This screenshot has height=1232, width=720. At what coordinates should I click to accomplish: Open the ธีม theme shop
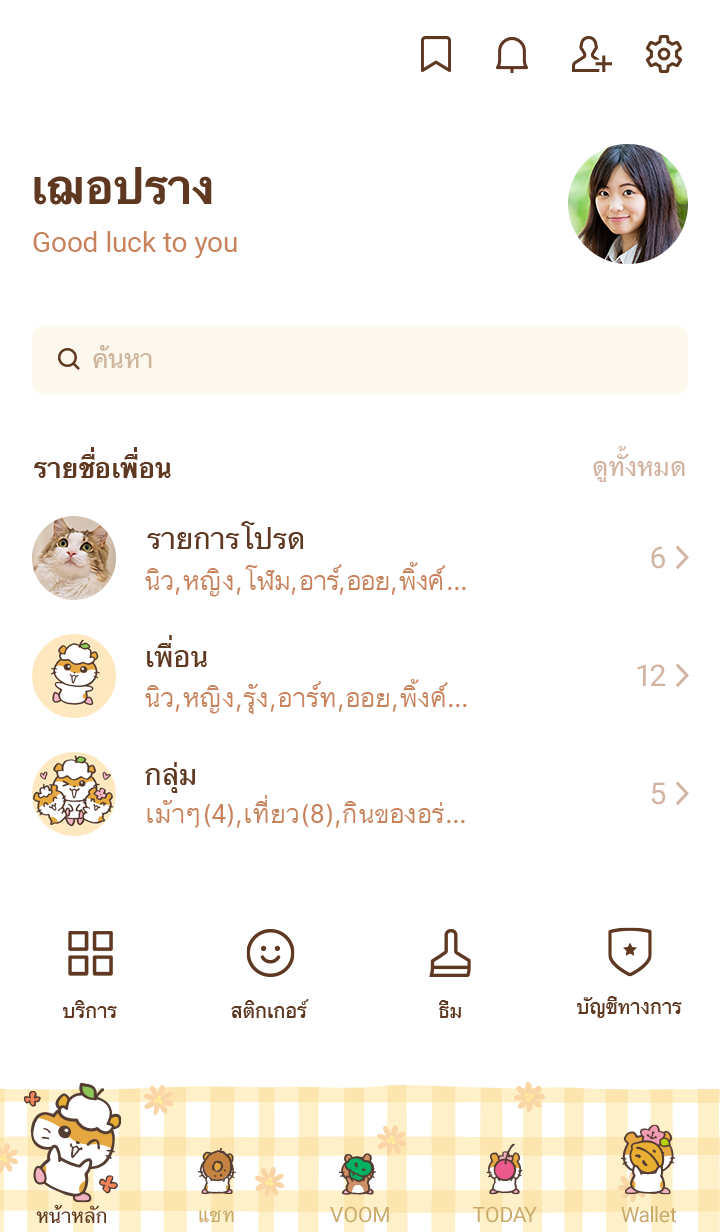[450, 973]
